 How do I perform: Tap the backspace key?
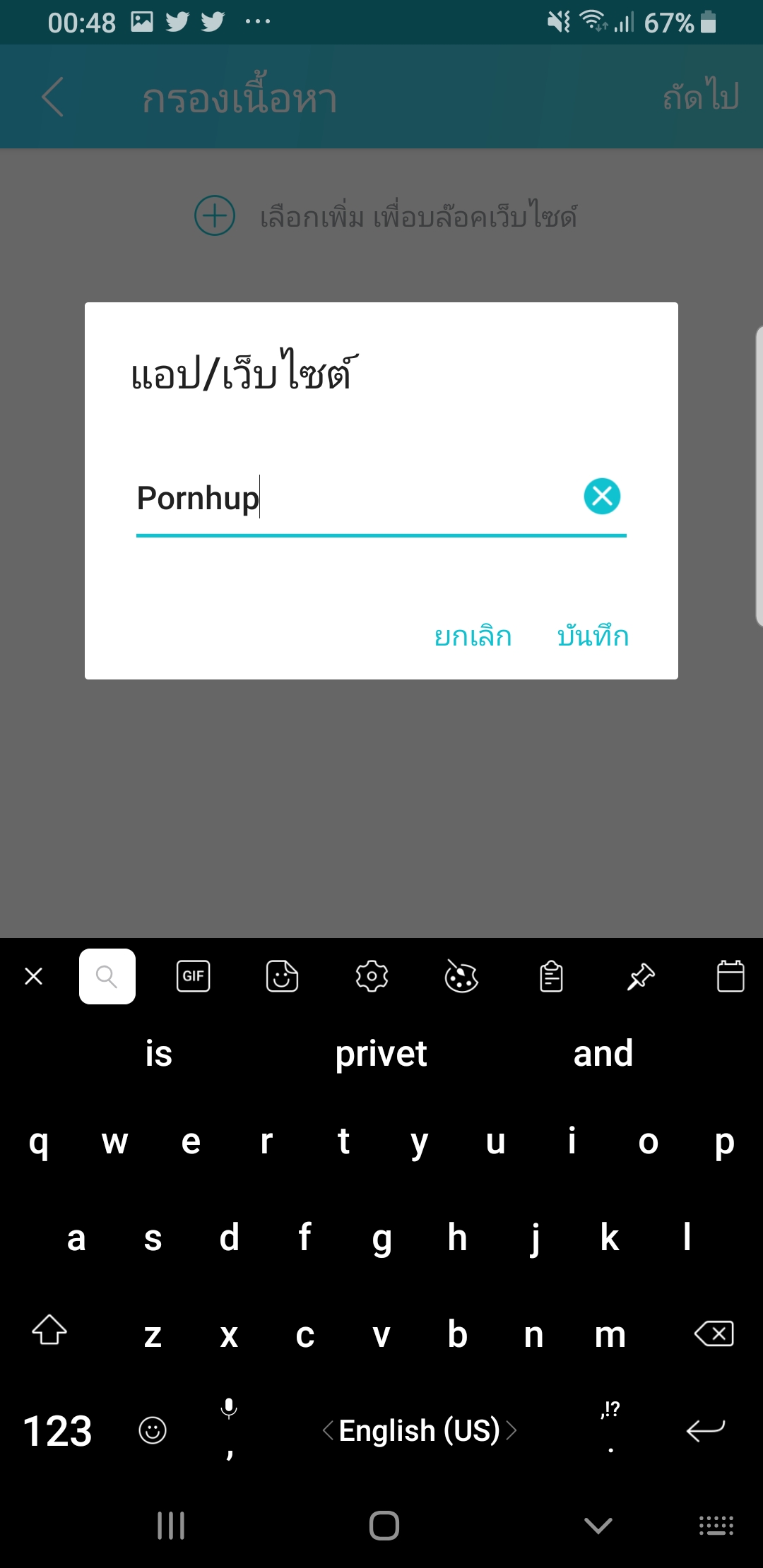click(714, 1334)
